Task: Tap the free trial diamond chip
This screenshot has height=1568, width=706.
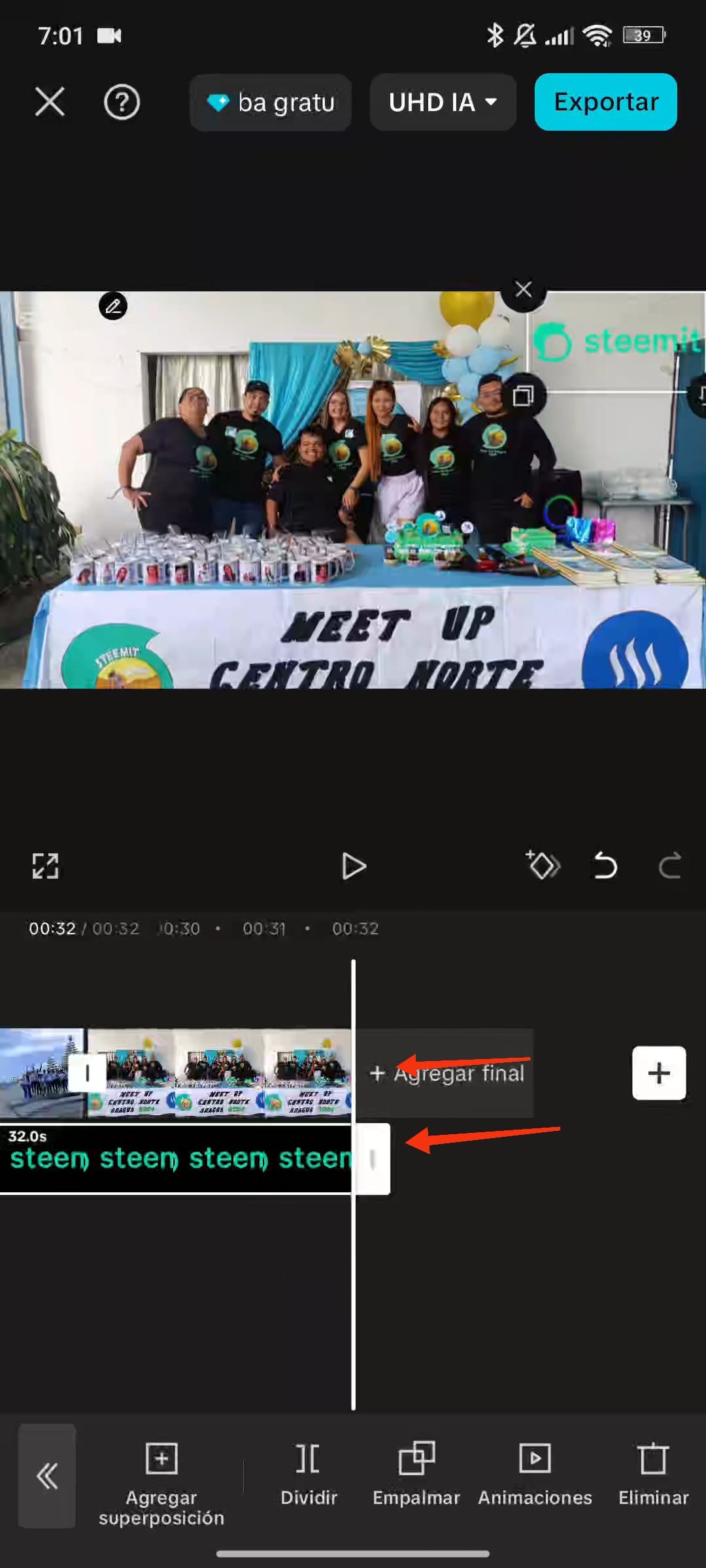Action: point(270,103)
